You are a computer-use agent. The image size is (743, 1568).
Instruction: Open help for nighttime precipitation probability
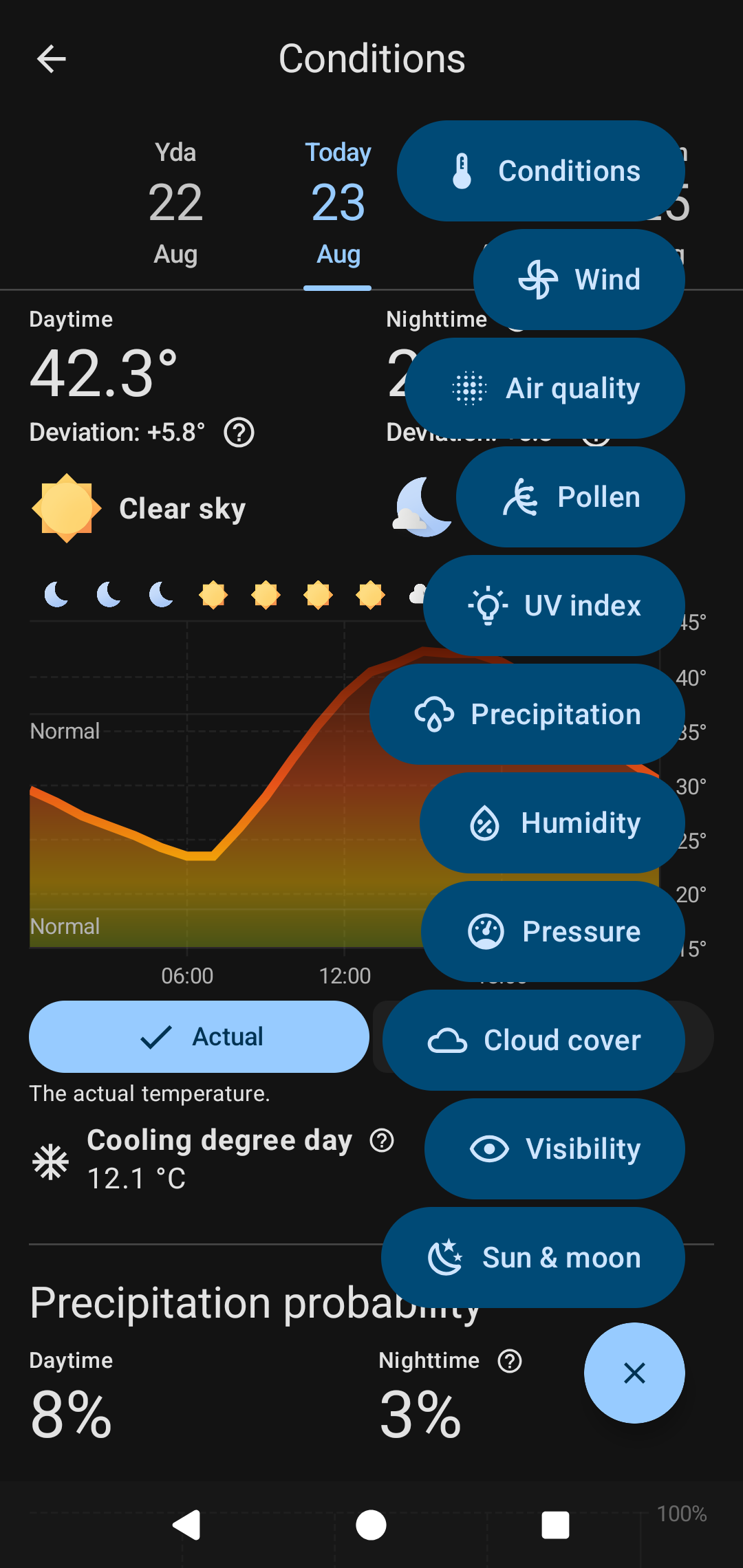coord(510,1361)
